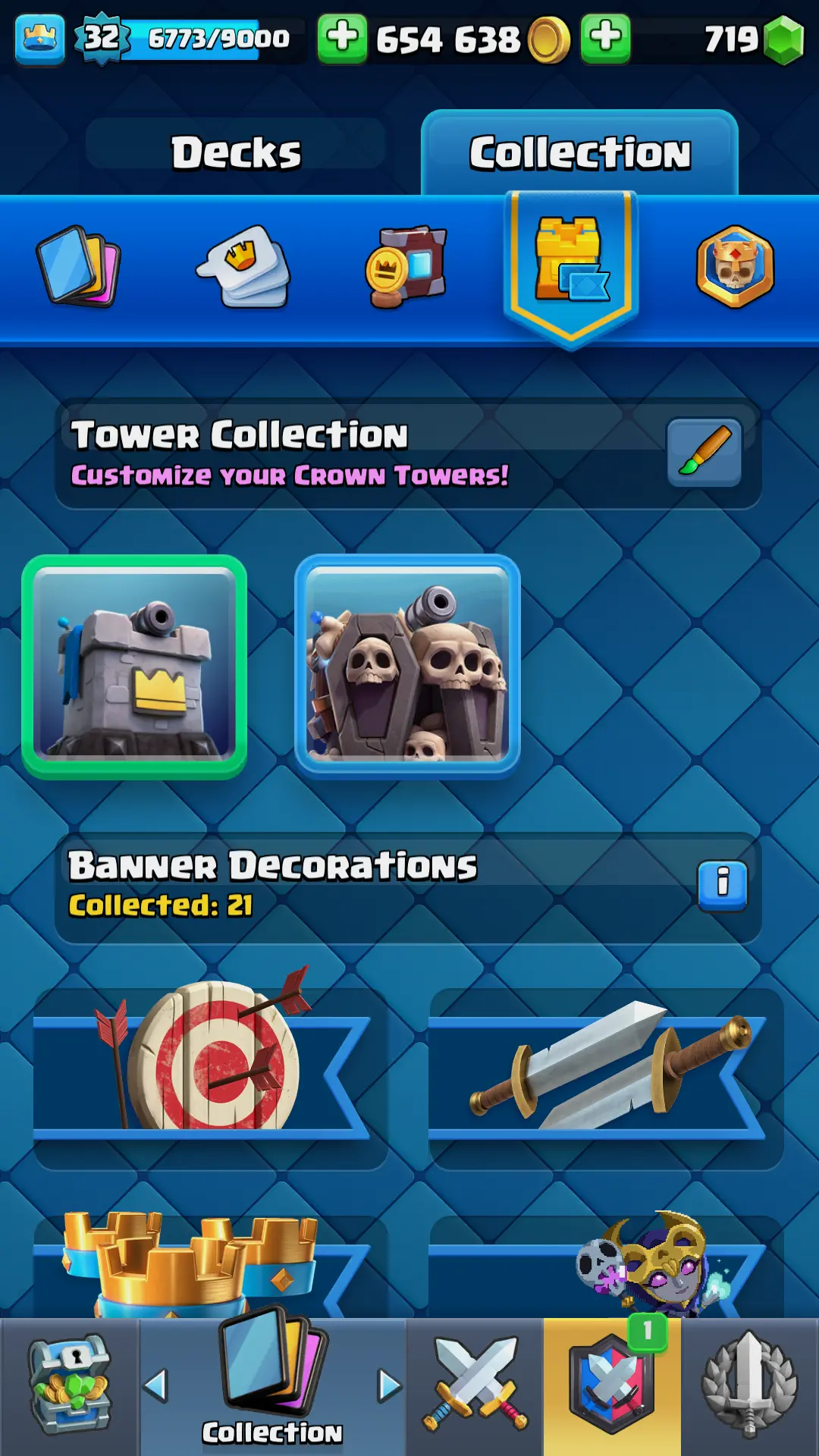Select the default stone crown tower skin
Image resolution: width=819 pixels, height=1456 pixels.
click(x=134, y=667)
